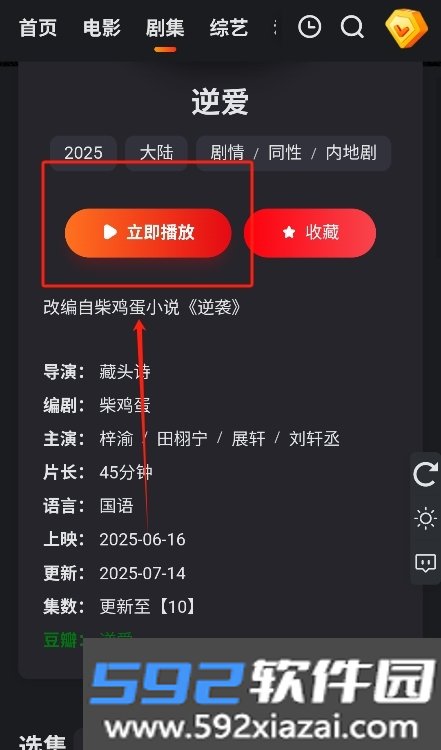The image size is (441, 750).
Task: Refresh the page with side reload icon
Action: (426, 474)
